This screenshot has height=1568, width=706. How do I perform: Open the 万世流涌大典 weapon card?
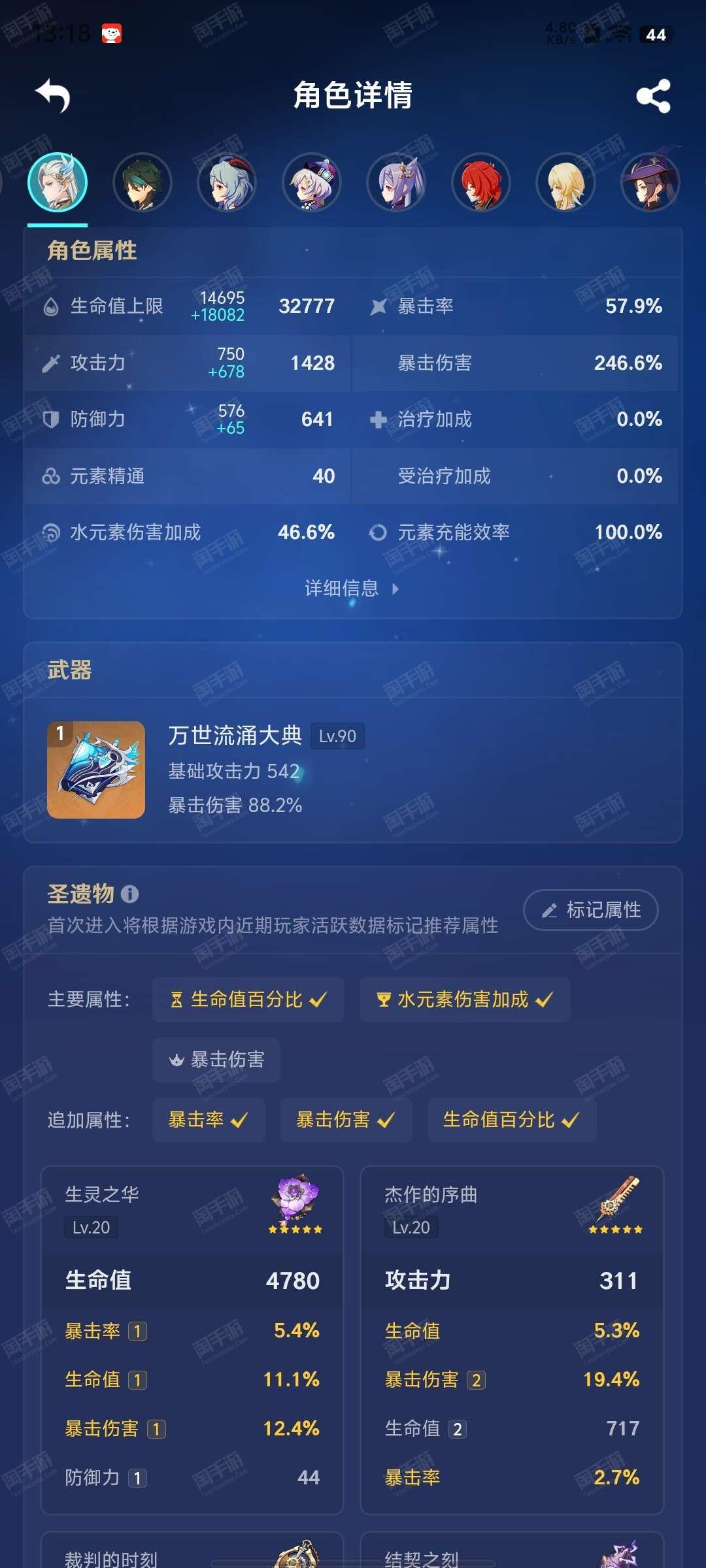[x=353, y=770]
